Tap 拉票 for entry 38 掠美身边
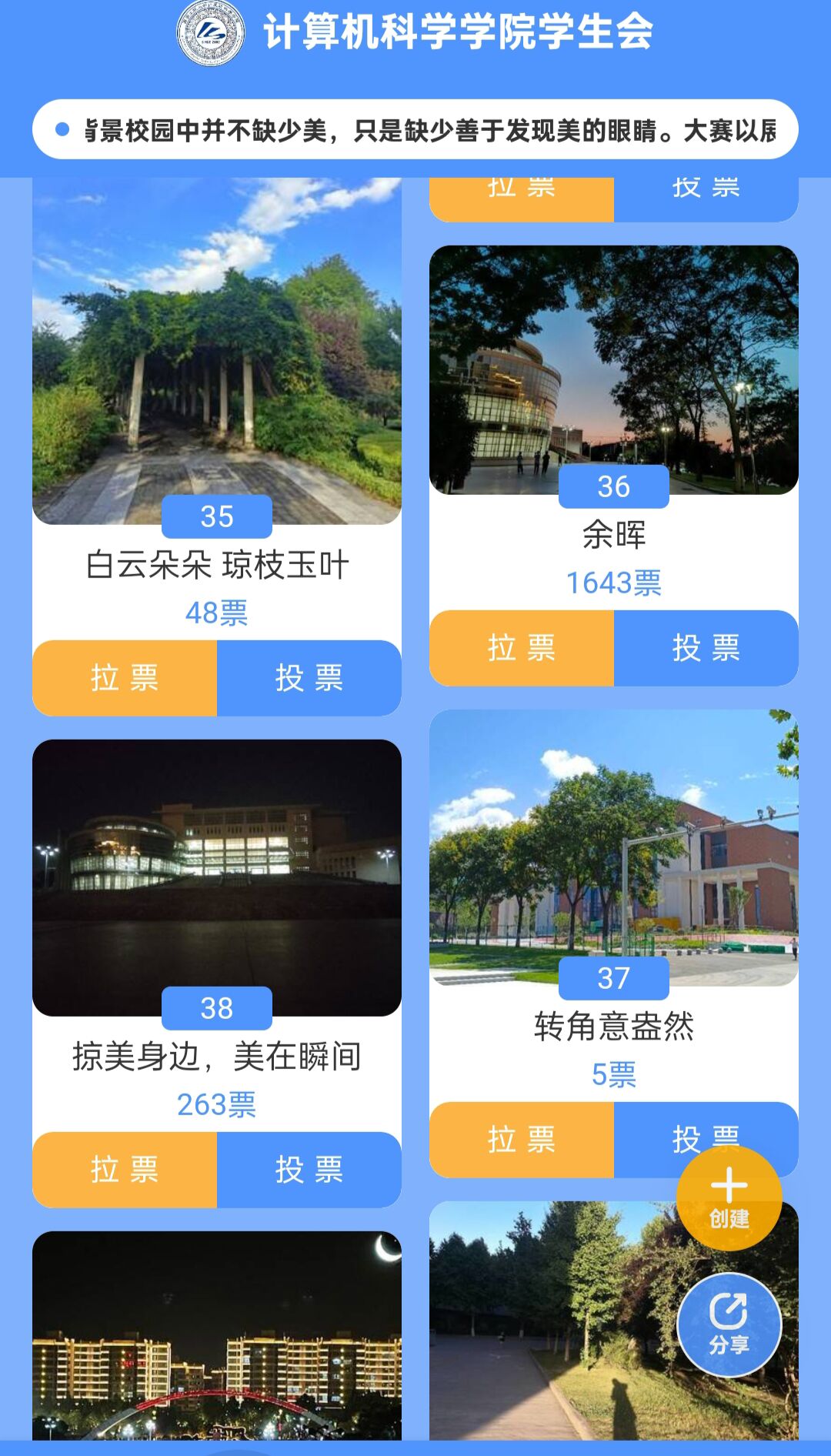Screen dimensions: 831x1456 point(125,1170)
